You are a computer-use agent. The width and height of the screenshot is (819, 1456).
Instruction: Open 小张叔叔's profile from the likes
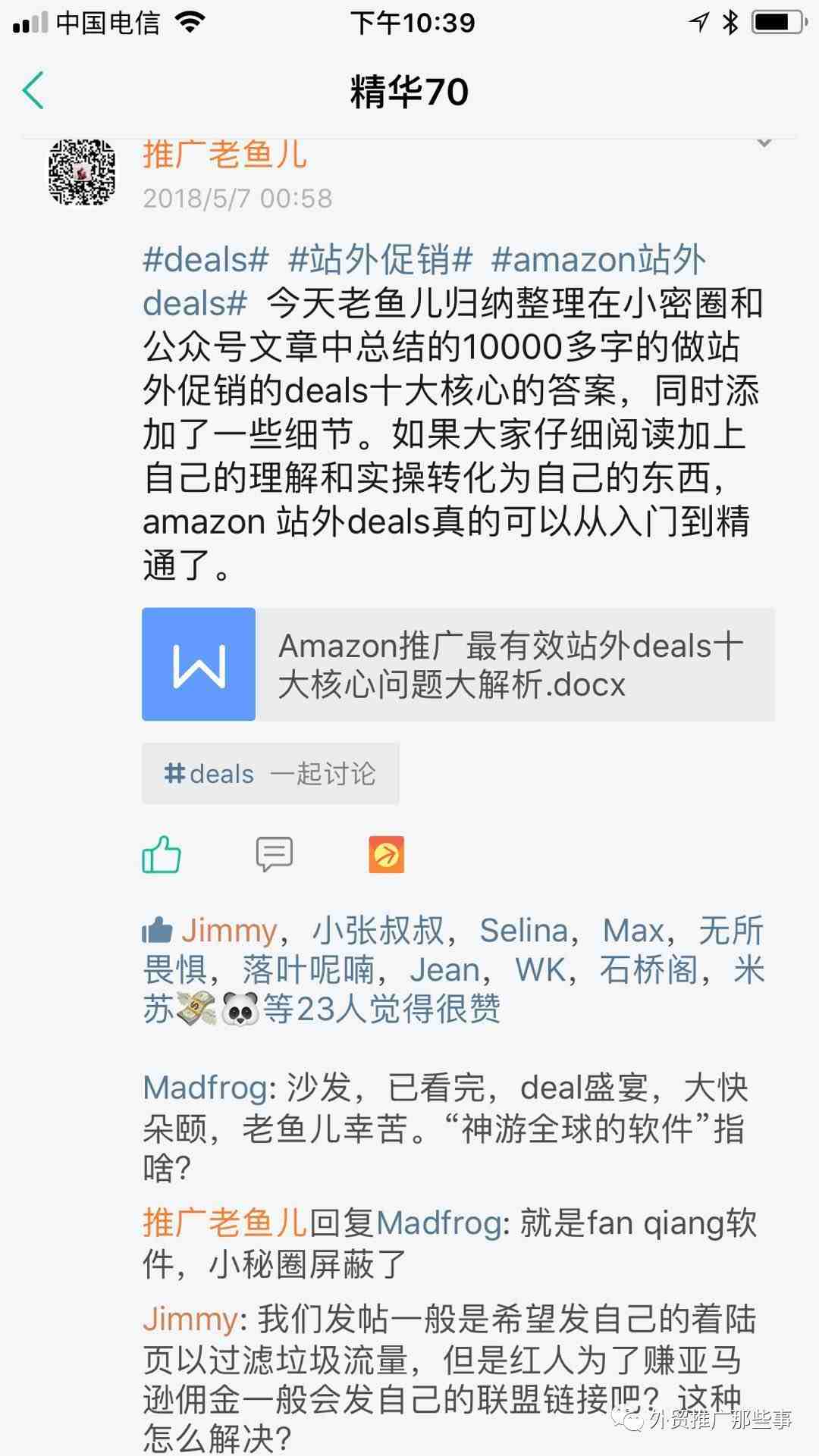(378, 931)
